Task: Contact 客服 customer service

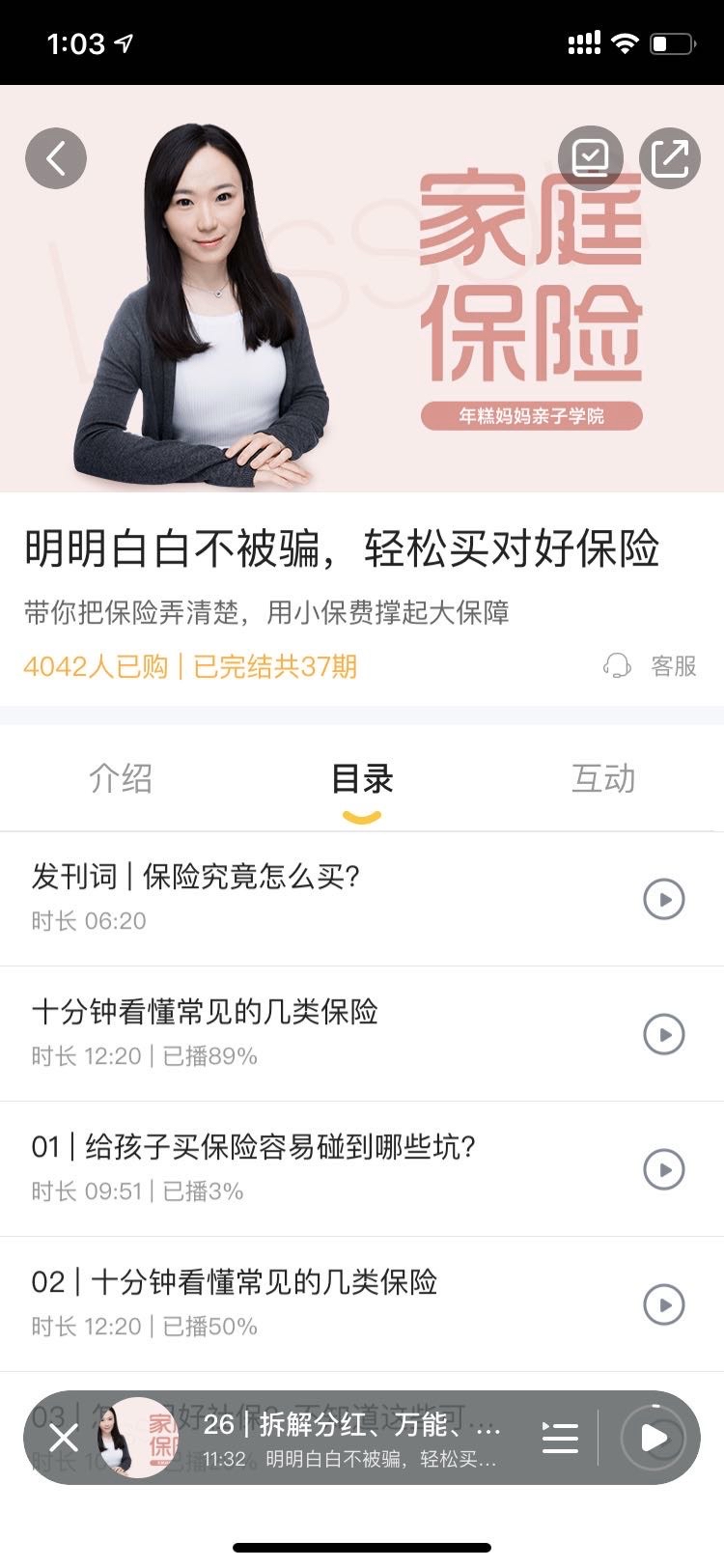Action: (x=651, y=666)
